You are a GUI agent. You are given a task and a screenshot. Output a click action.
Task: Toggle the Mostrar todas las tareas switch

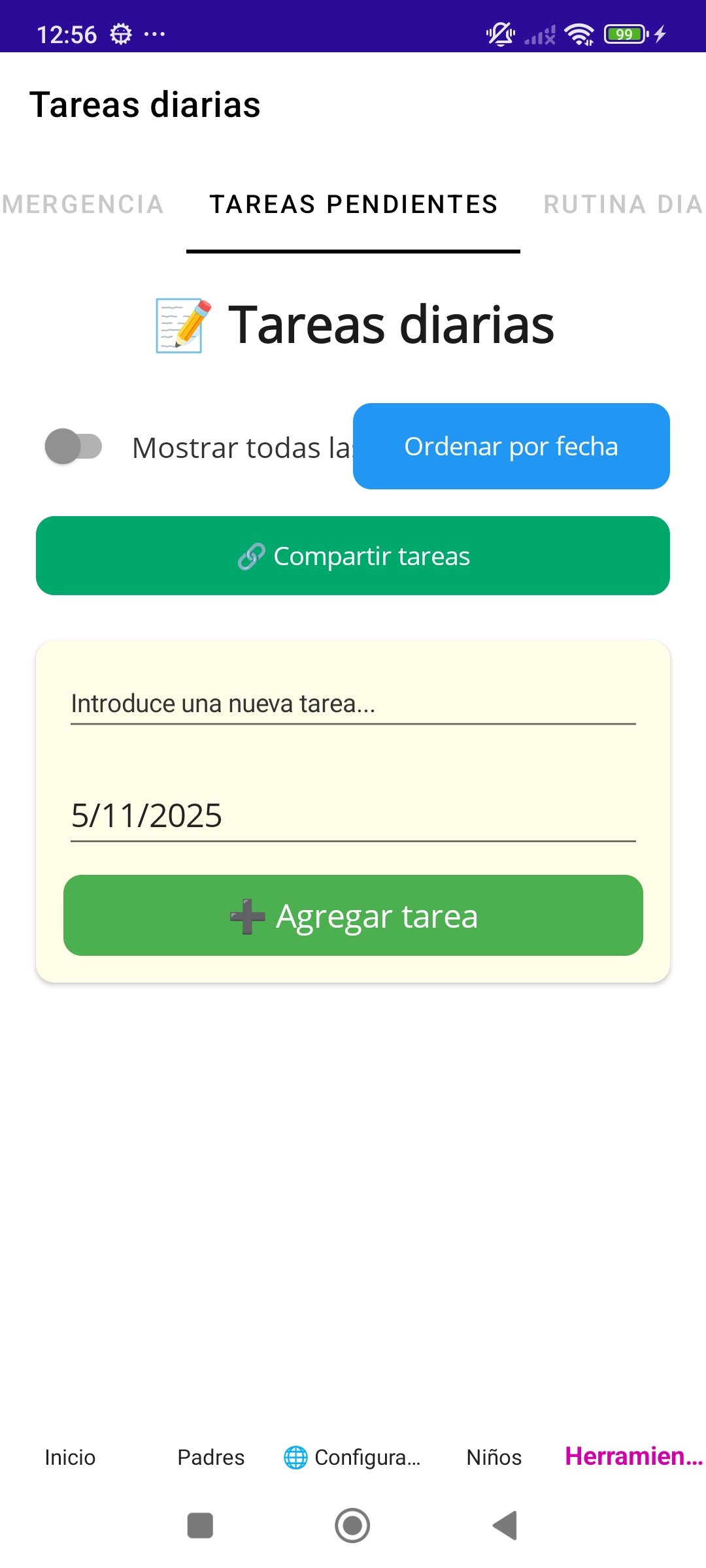[73, 447]
